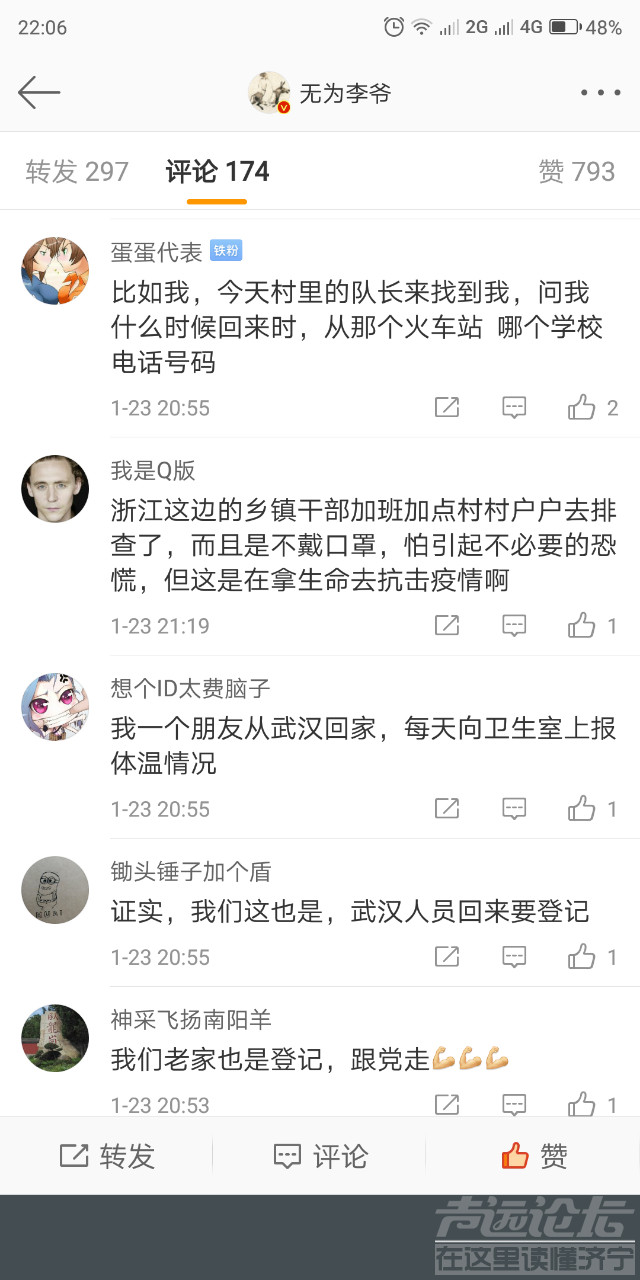Reply to 想个ID太费脑子's comment

pyautogui.click(x=514, y=809)
